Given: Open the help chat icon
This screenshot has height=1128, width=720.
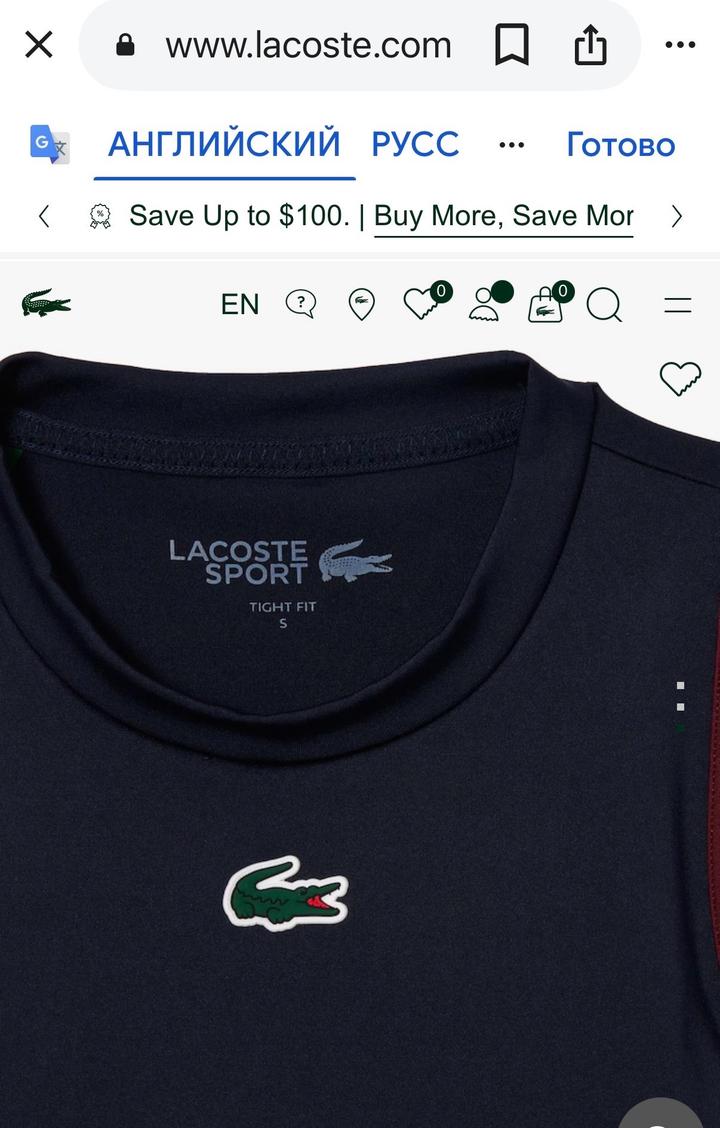Looking at the screenshot, I should coord(301,303).
